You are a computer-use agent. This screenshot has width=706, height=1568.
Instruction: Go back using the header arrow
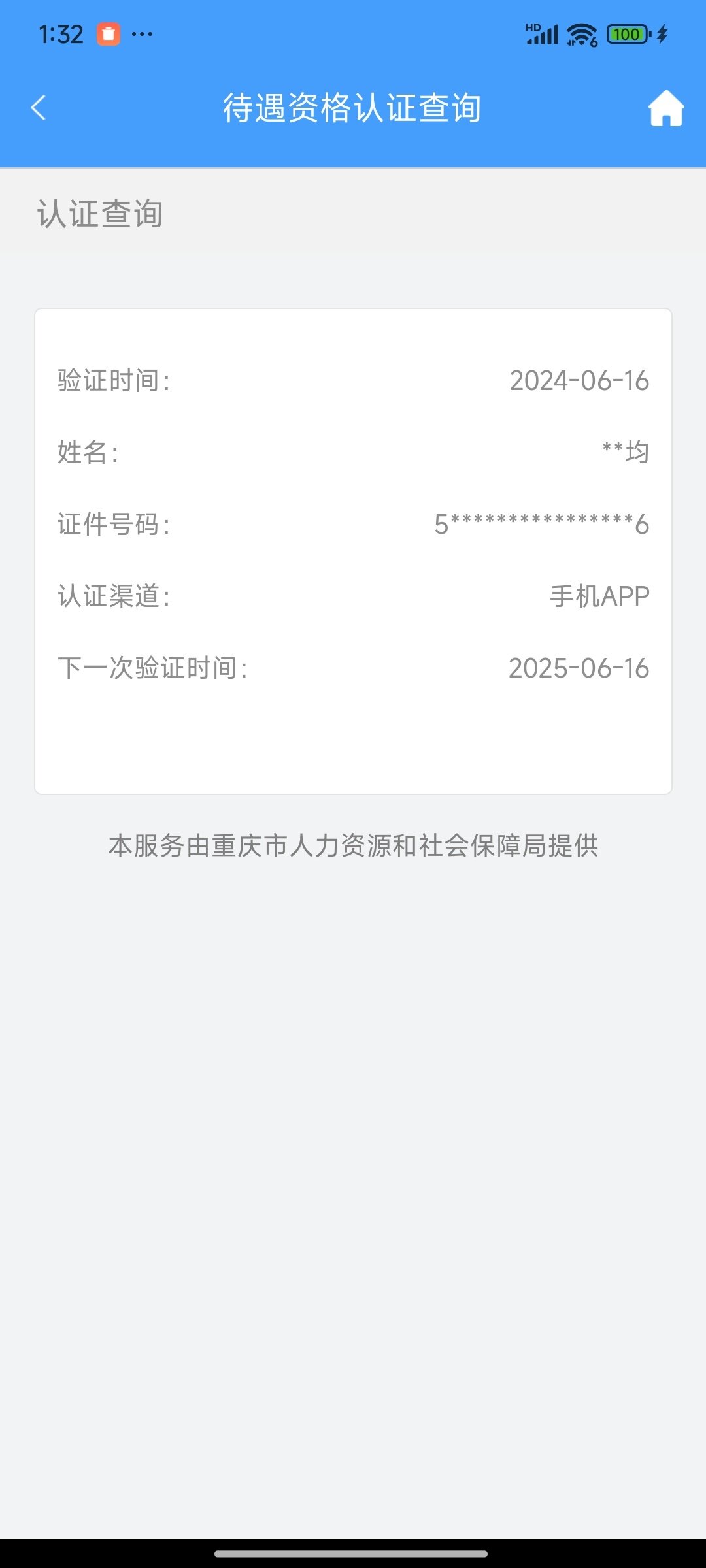click(39, 108)
